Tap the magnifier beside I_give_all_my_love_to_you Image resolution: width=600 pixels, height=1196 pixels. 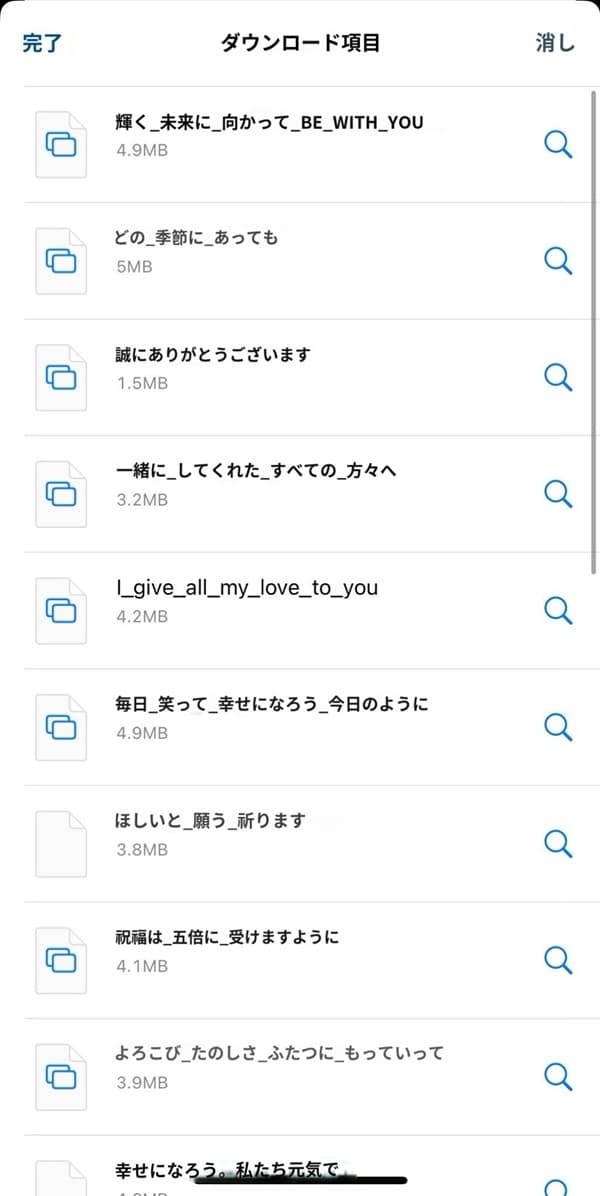(x=558, y=611)
